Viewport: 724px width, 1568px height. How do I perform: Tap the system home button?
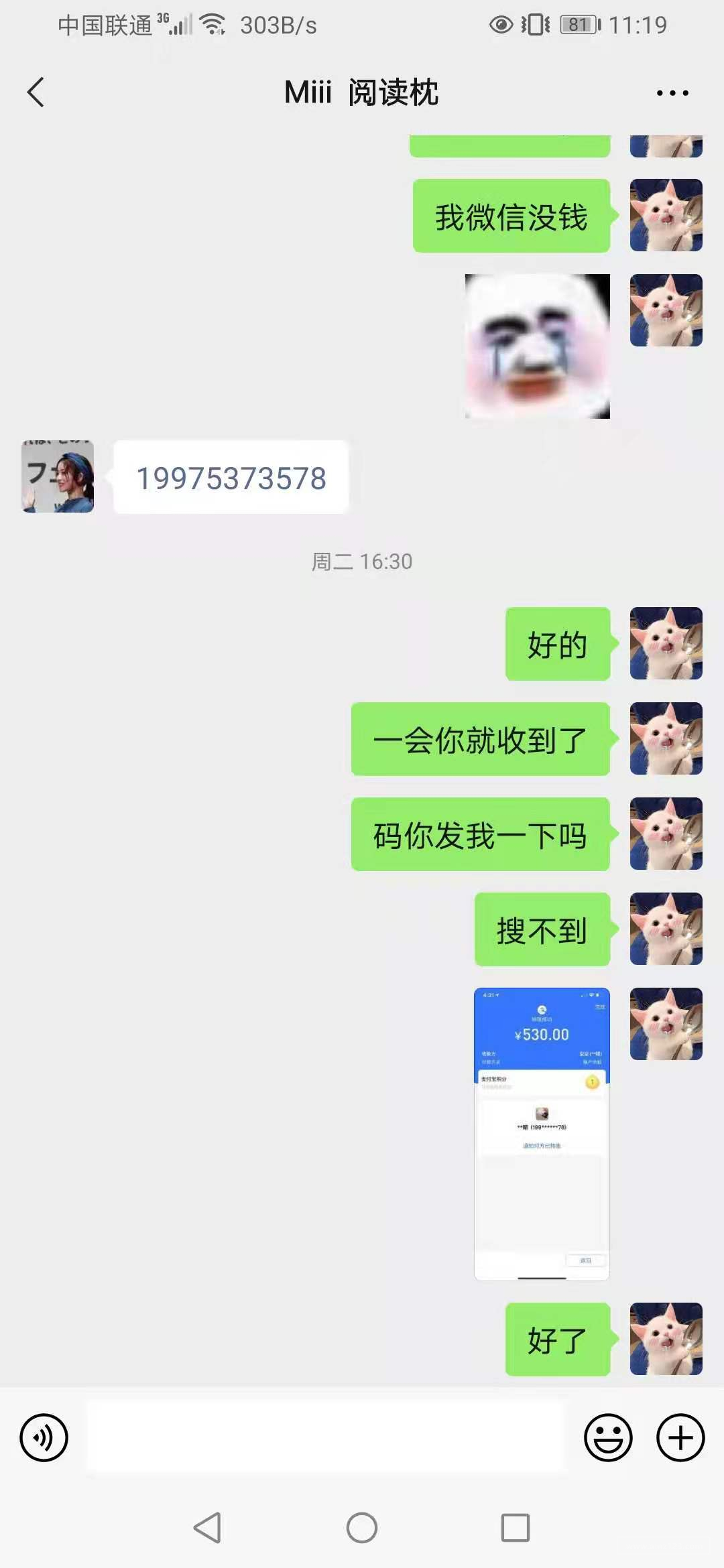point(362,1528)
